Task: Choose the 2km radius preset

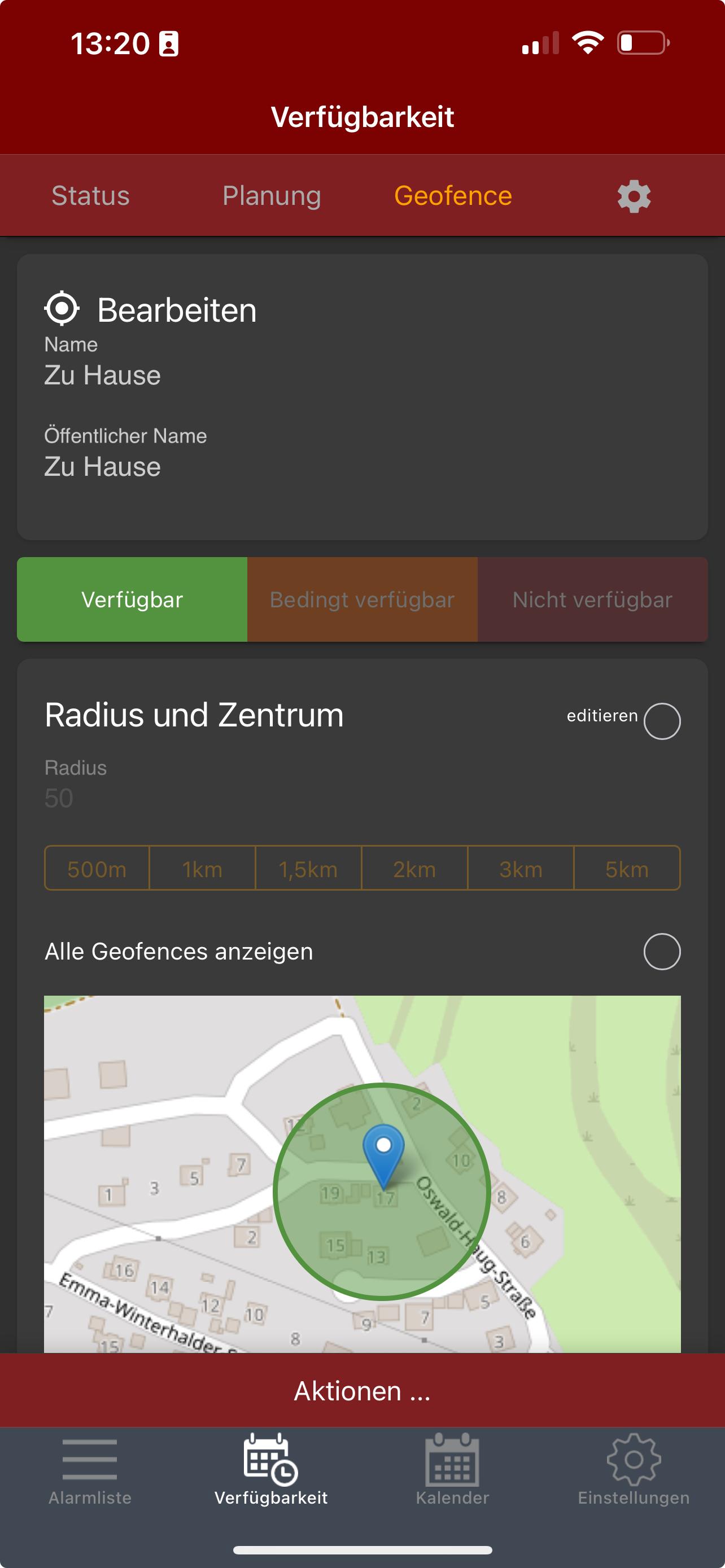Action: pos(414,869)
